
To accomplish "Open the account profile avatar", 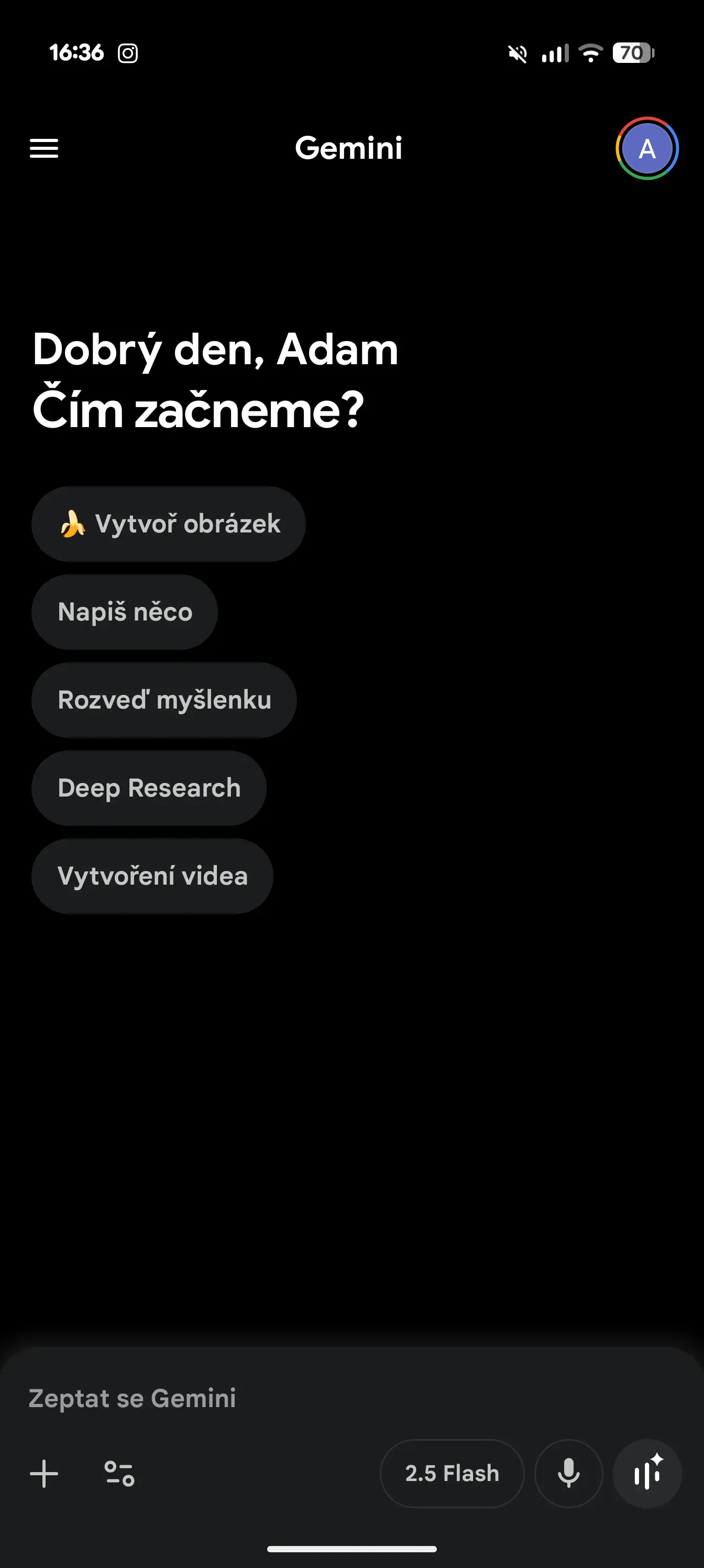I will 646,148.
